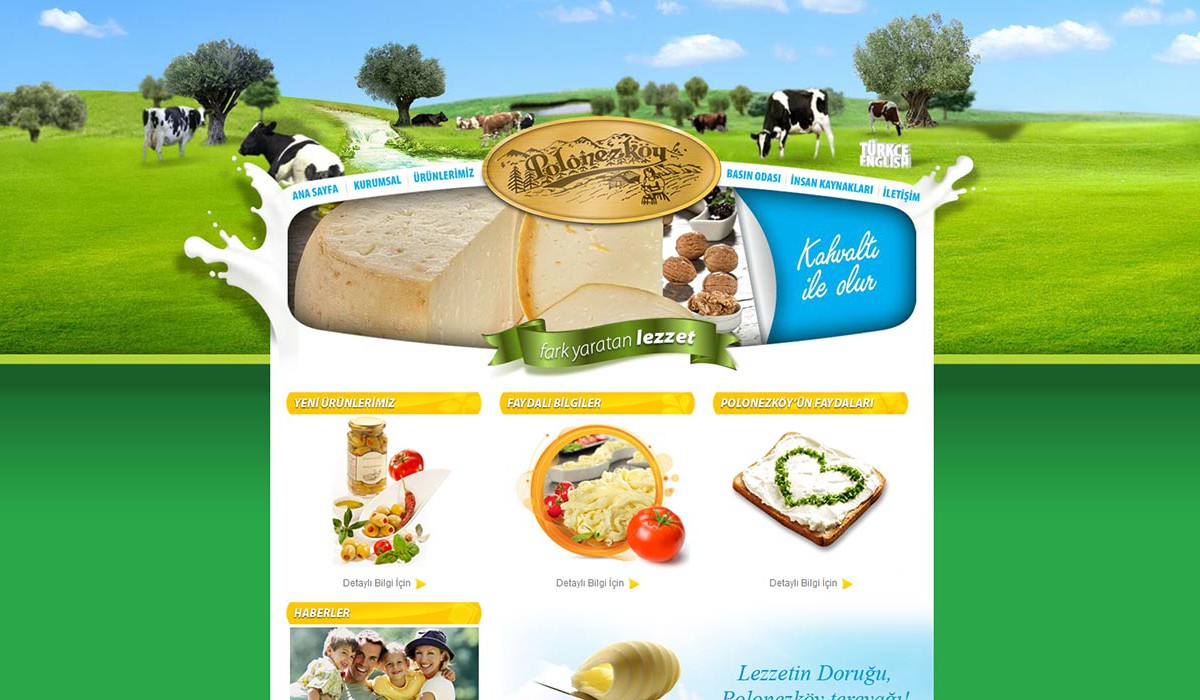Go to İNSAN KAYNAKLARI

click(x=831, y=186)
